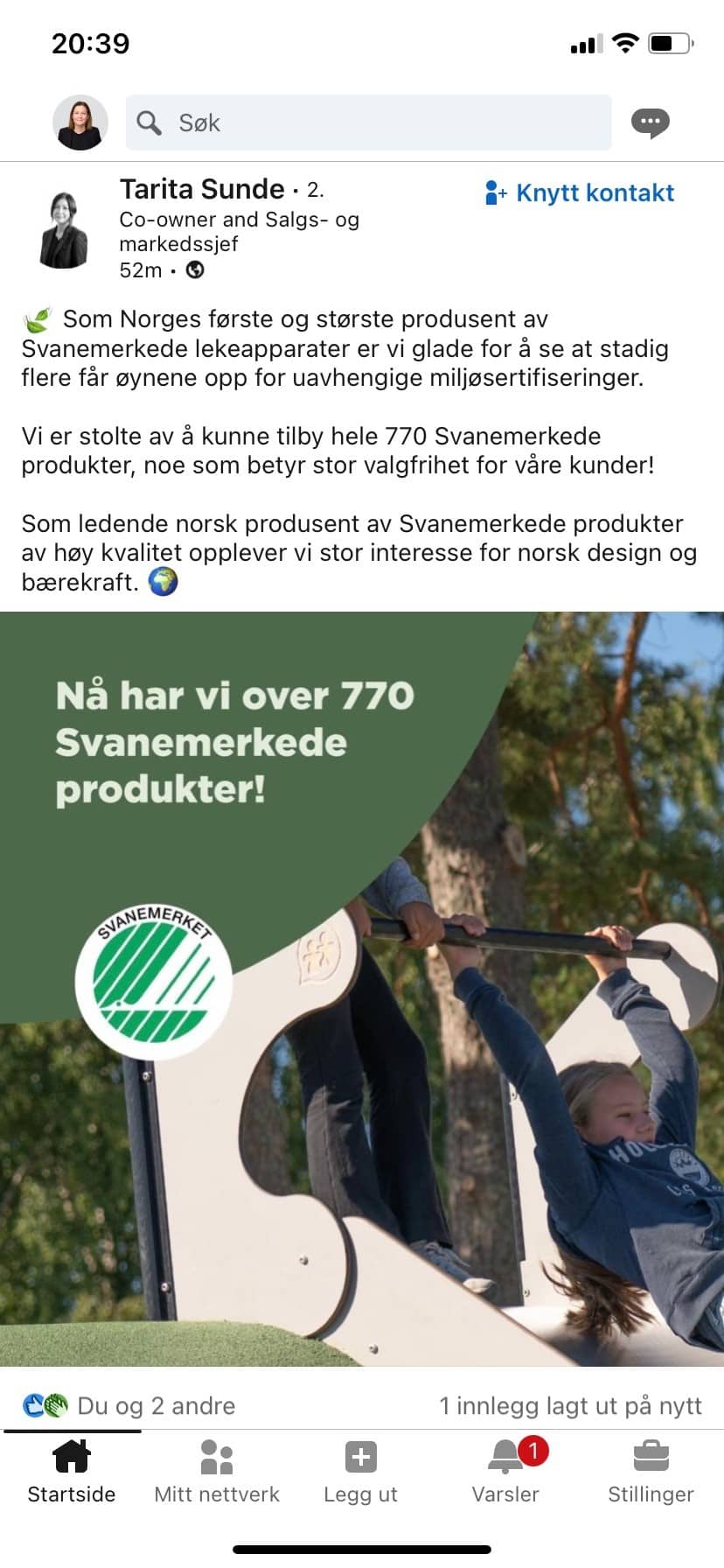View reactions from Du og 2 andre
The height and width of the screenshot is (1568, 724).
pos(129,1405)
